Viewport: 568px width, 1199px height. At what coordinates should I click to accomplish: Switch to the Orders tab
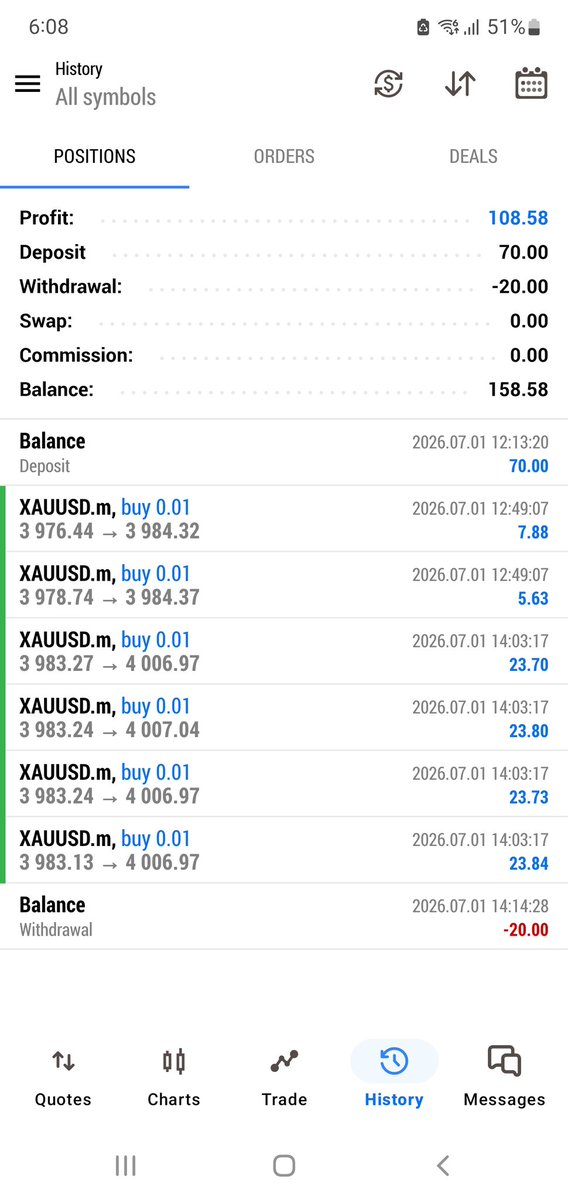point(284,156)
